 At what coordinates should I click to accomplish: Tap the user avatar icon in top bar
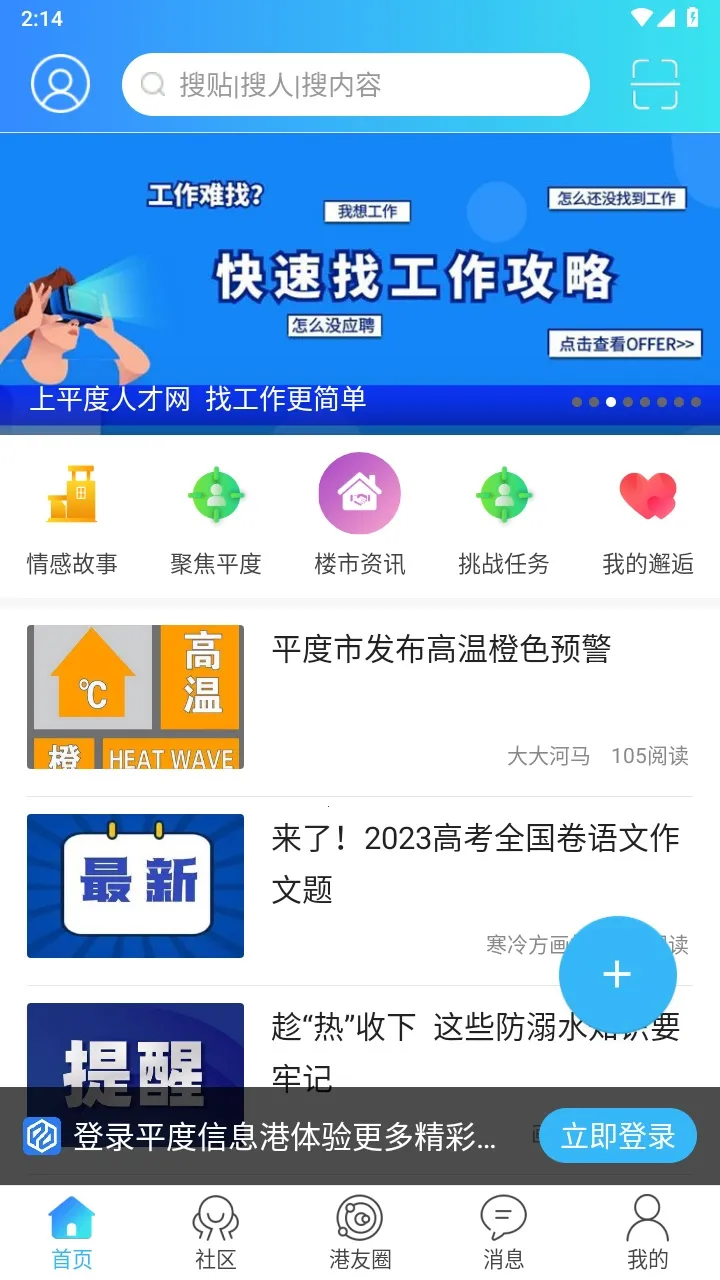point(60,83)
